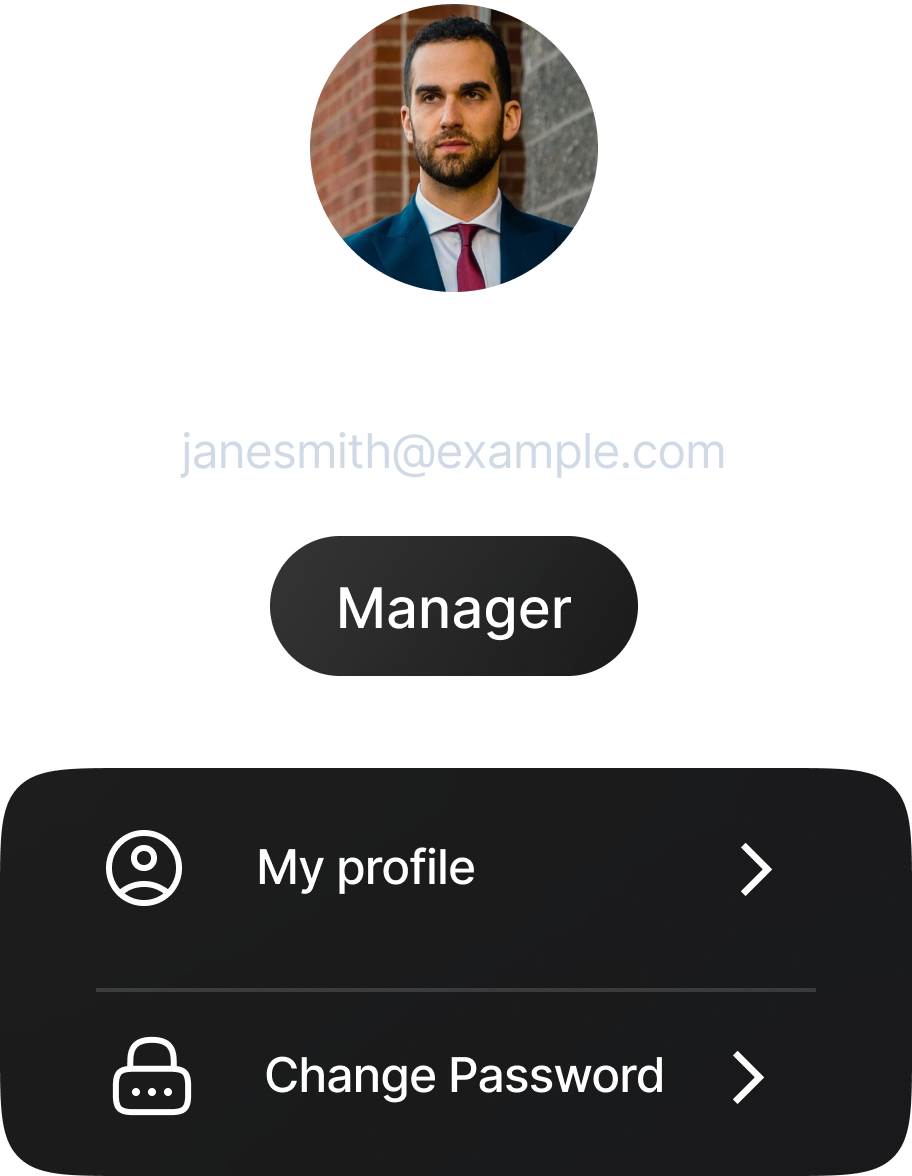Tap the Manager role chip

pos(454,606)
